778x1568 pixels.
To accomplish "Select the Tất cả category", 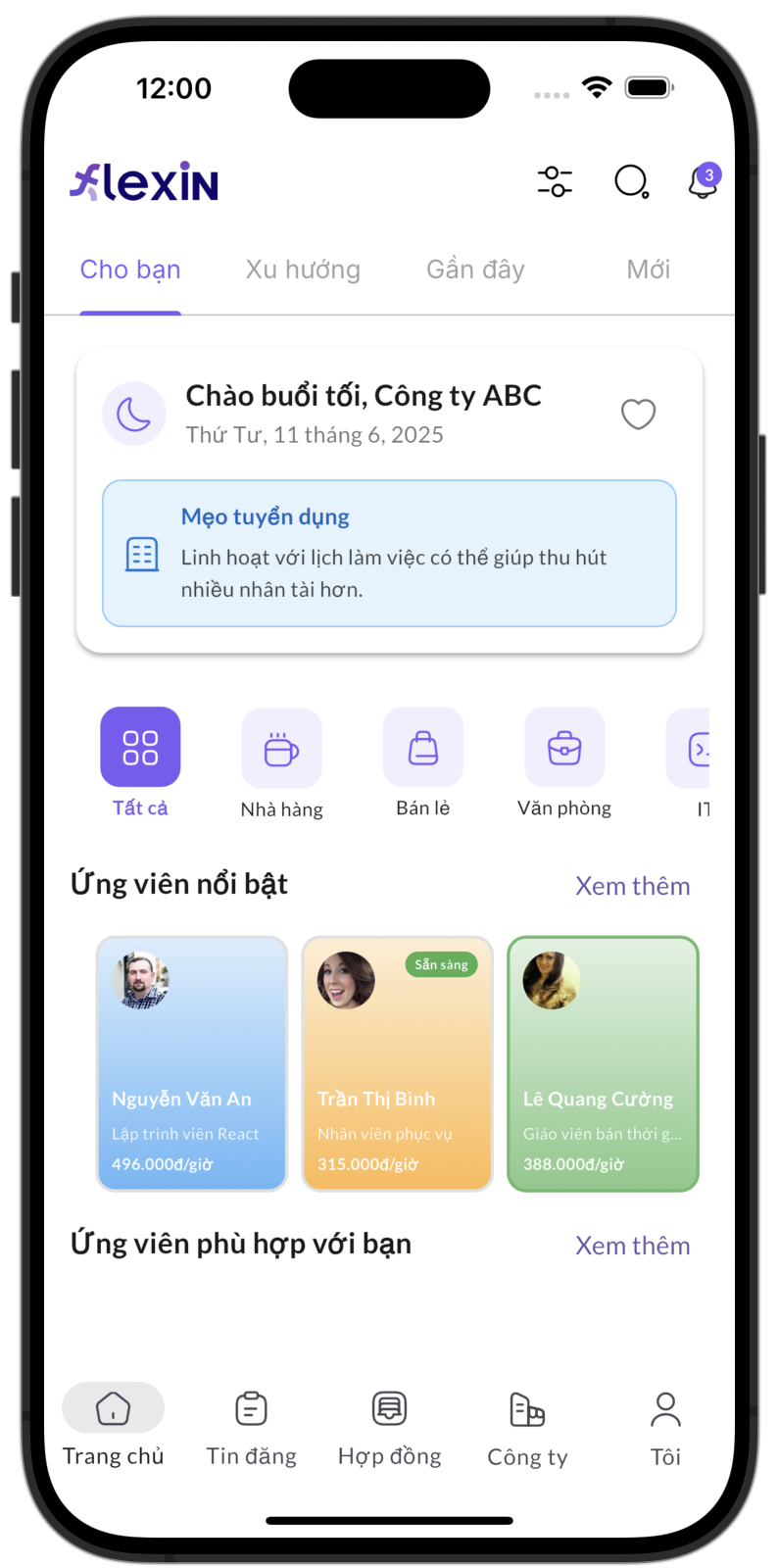I will click(x=140, y=748).
